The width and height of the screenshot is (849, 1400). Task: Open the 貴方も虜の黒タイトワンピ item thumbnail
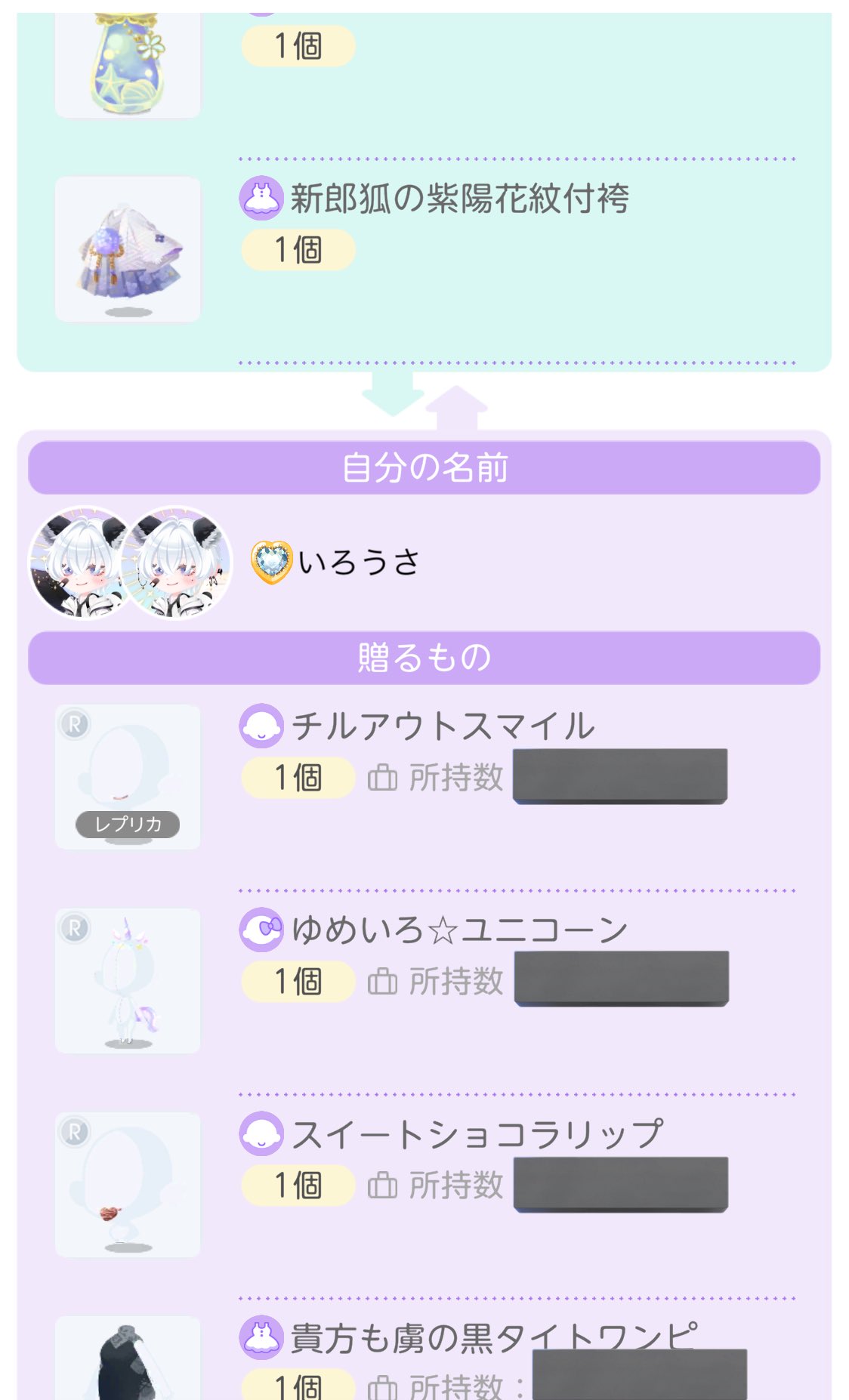[128, 1359]
